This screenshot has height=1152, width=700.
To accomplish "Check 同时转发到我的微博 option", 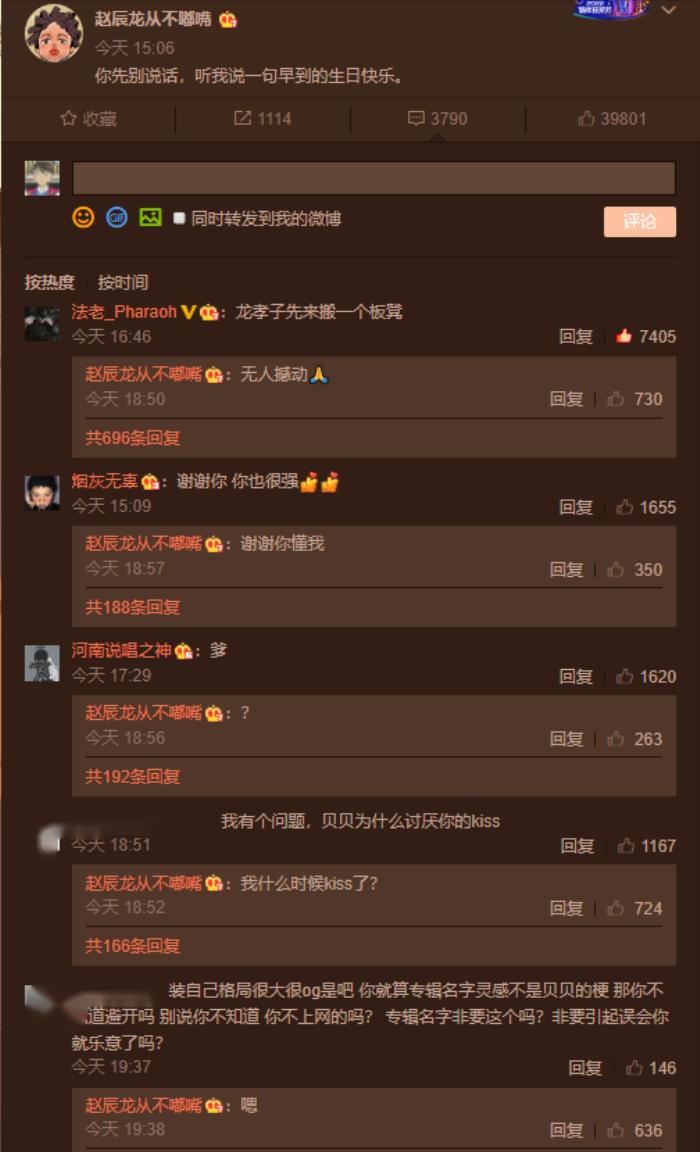I will click(x=178, y=218).
